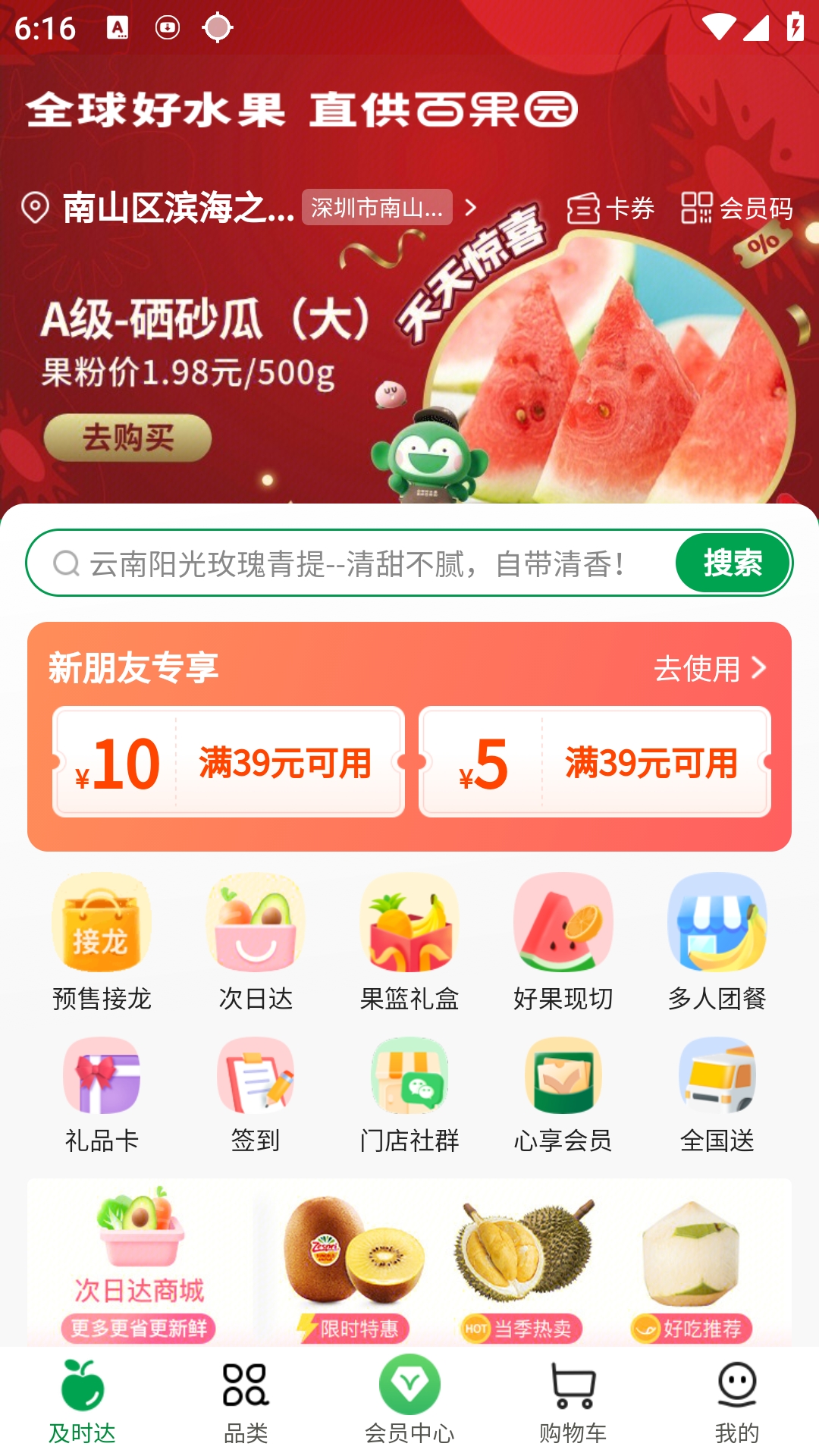Tap the green 搜索 search button
Screen dimensions: 819x1456
[732, 563]
